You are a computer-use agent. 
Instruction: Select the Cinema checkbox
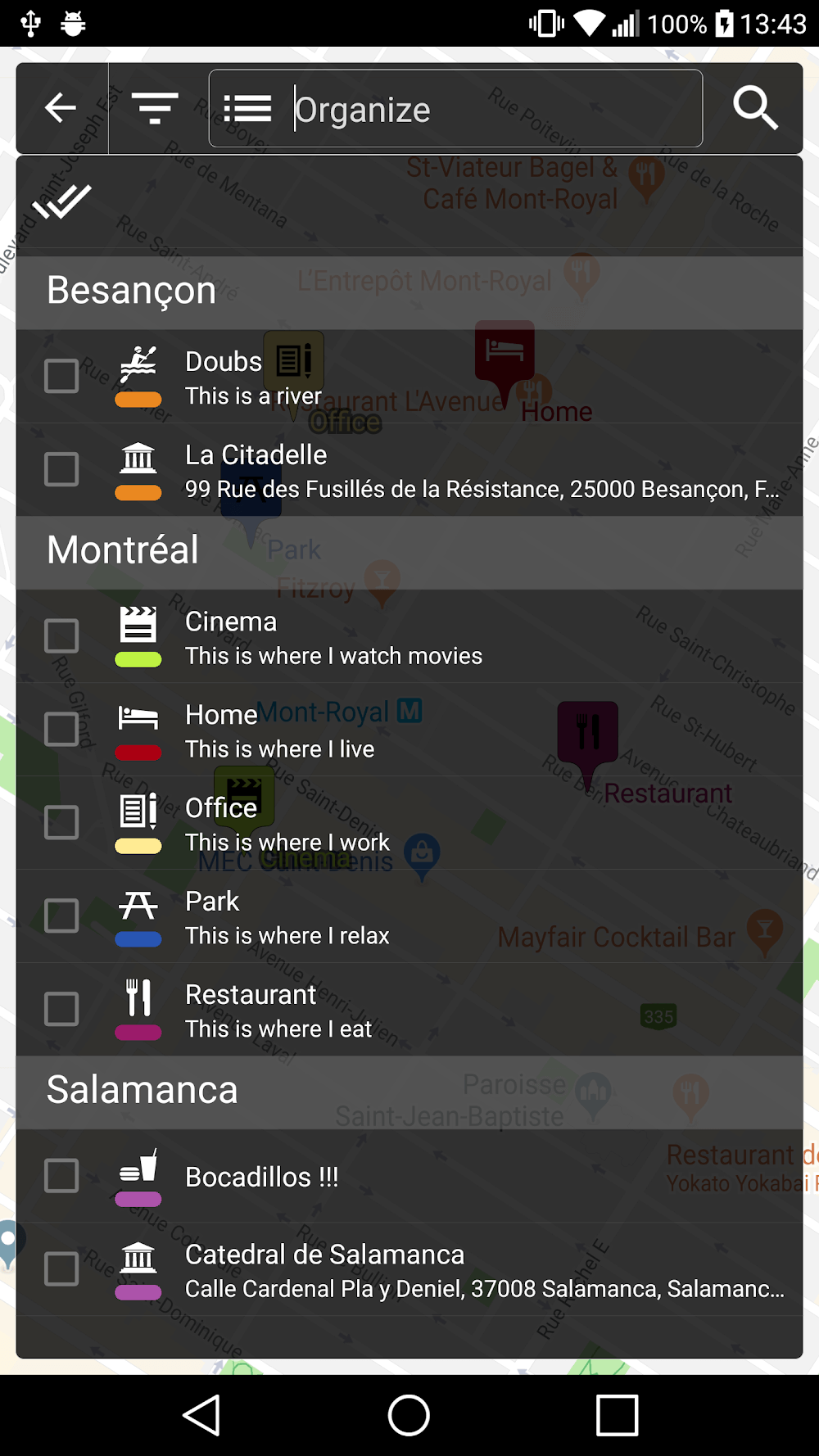[61, 636]
